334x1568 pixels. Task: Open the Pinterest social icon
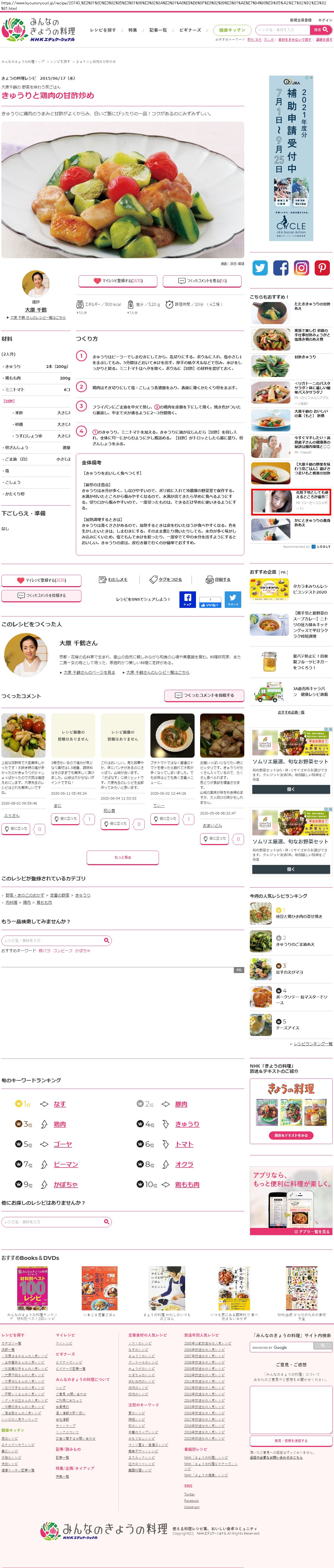tap(322, 268)
